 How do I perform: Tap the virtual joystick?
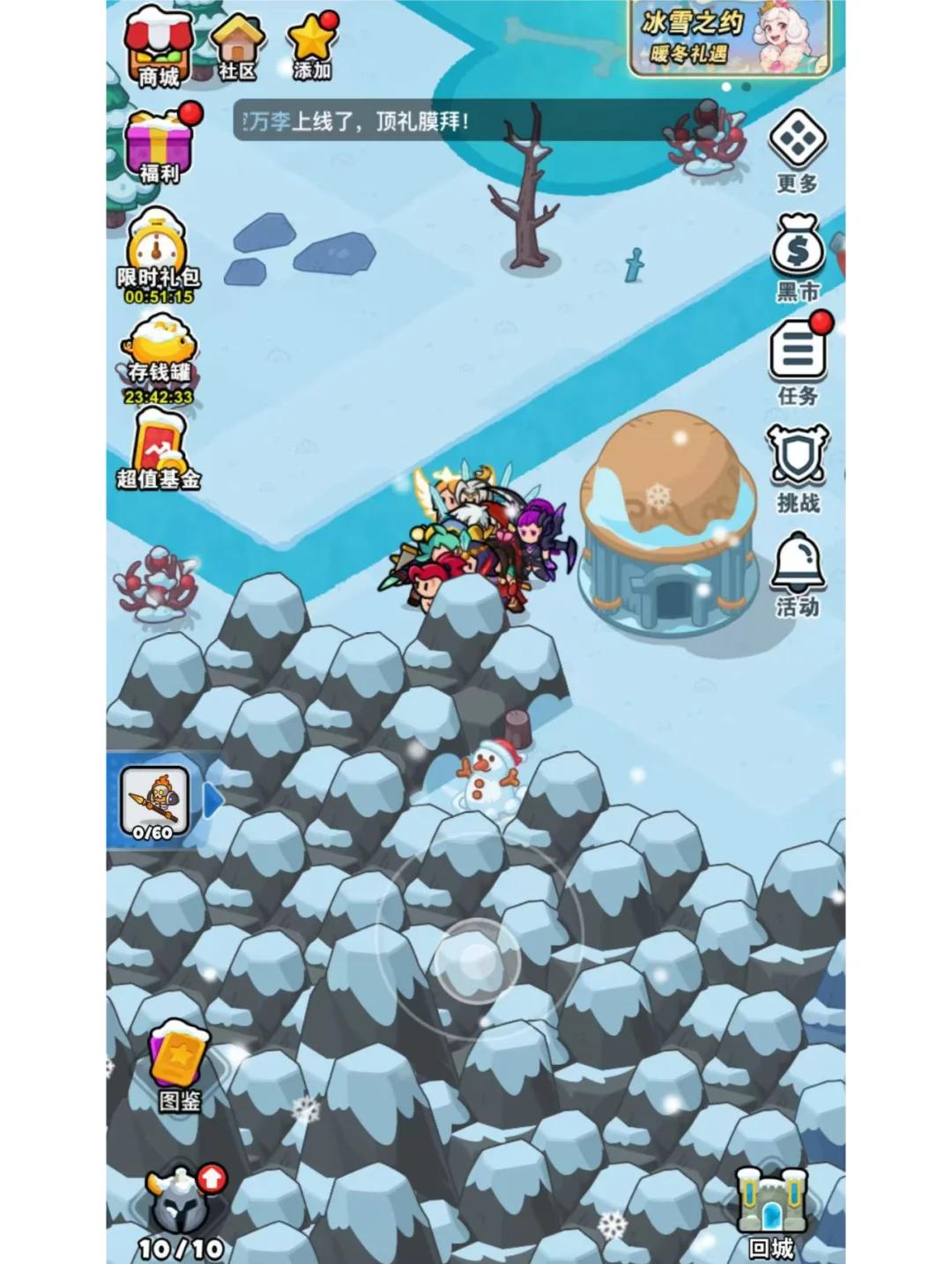tap(477, 960)
